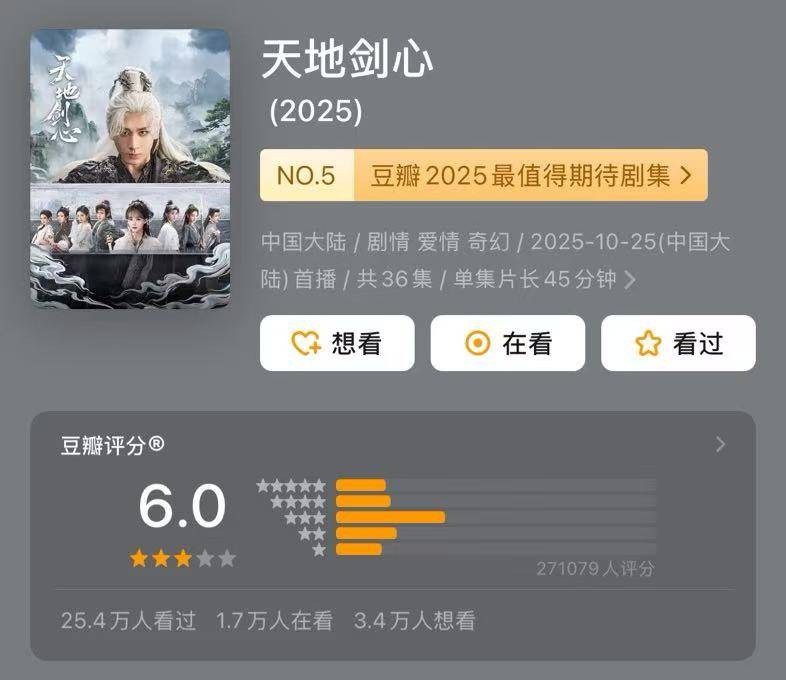Mark the show as 看过
The height and width of the screenshot is (680, 786).
678,343
